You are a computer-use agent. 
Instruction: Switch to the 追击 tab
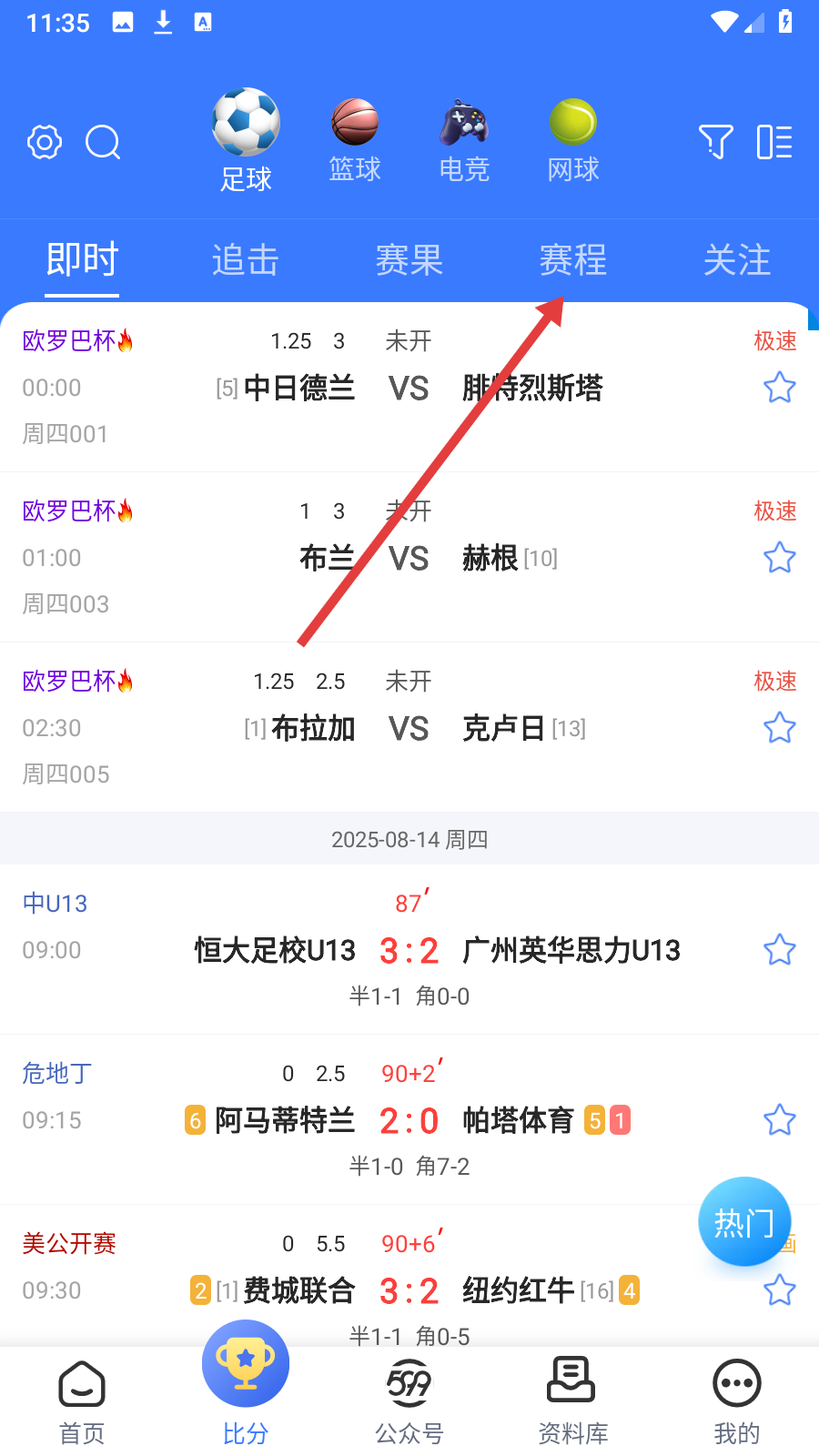coord(245,260)
